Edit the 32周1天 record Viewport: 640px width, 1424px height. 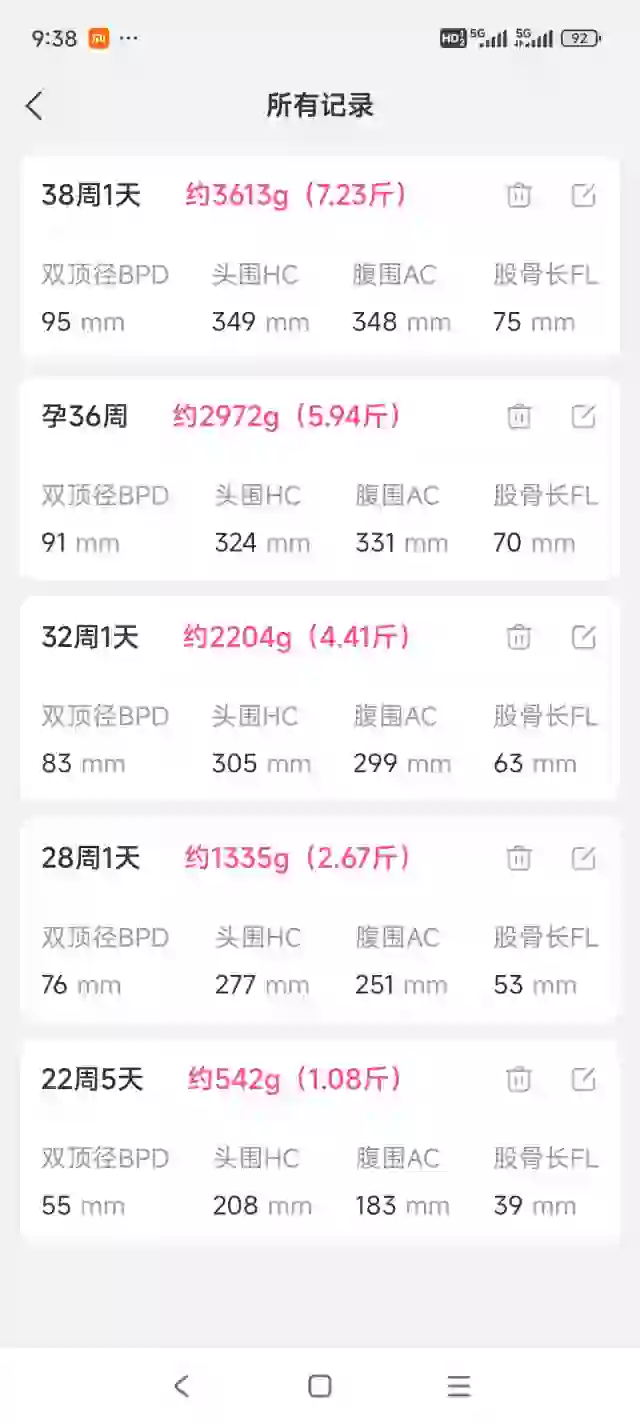pyautogui.click(x=584, y=637)
